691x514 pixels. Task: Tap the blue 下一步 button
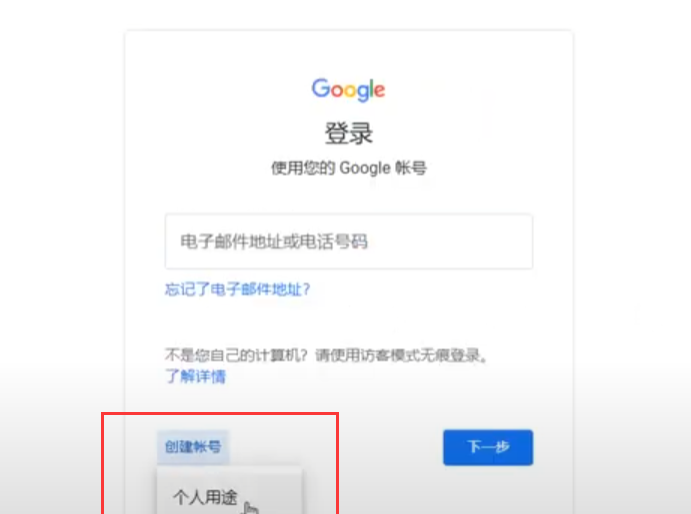point(487,447)
